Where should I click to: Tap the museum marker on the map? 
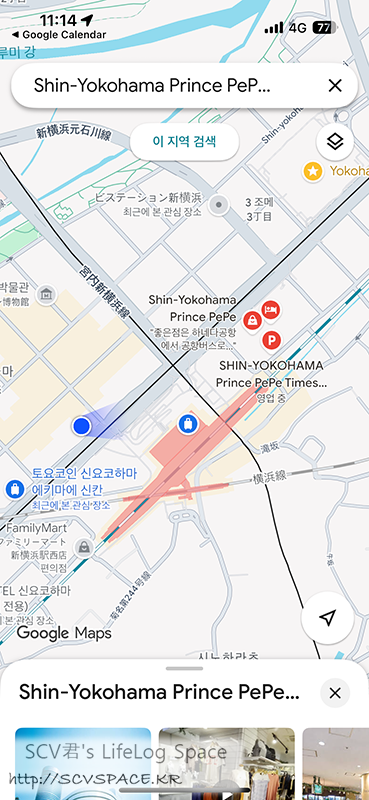(47, 294)
